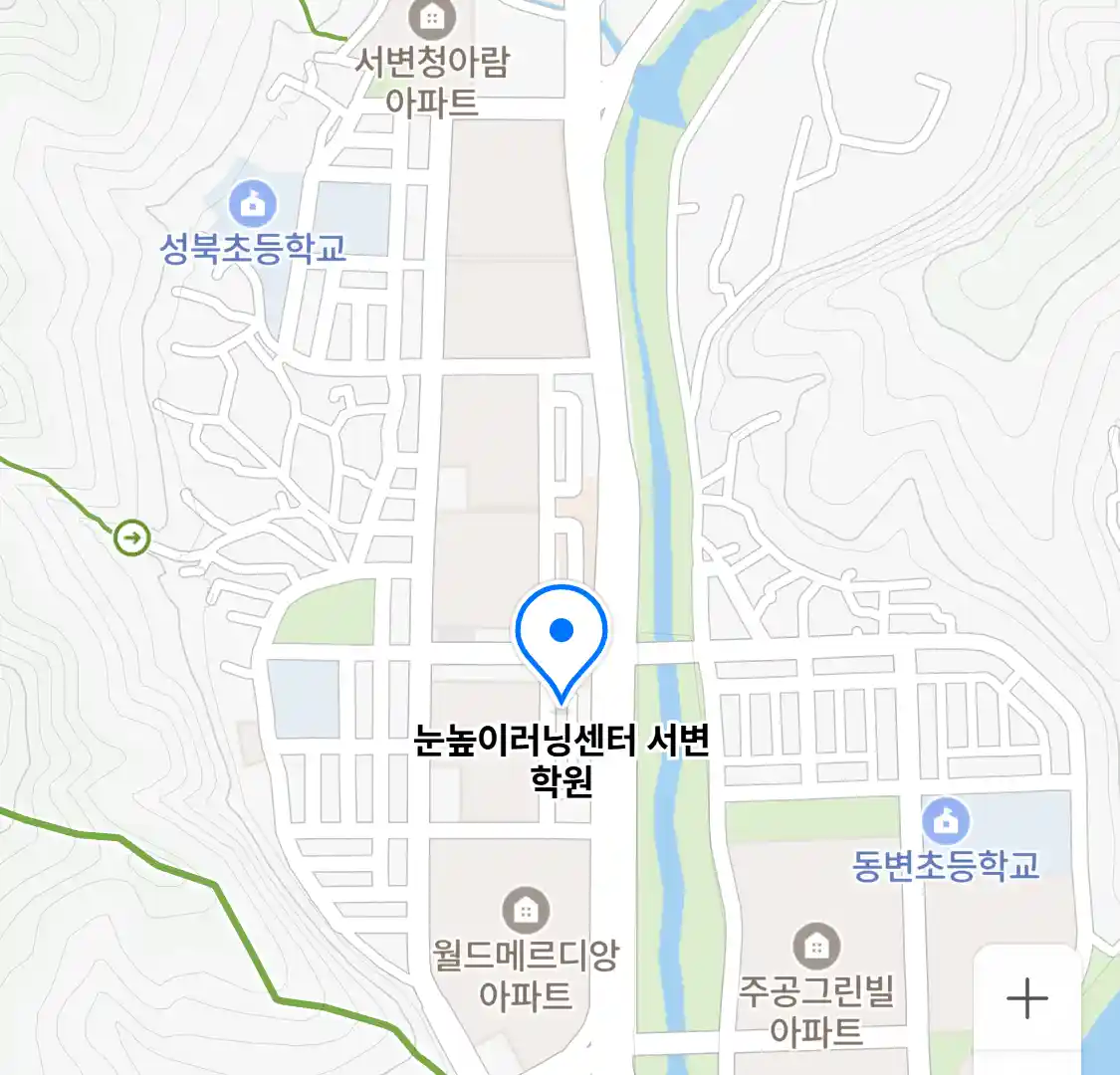Image resolution: width=1120 pixels, height=1075 pixels.
Task: Open the 서변청아람 아파트 marker
Action: [x=432, y=18]
